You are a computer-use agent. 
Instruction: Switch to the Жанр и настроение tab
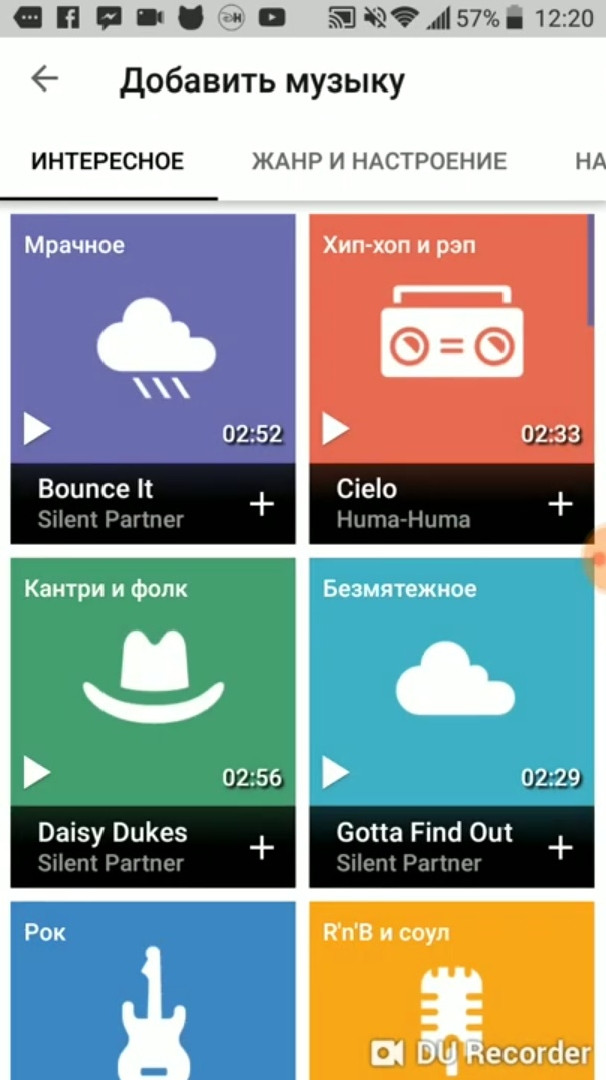(379, 161)
